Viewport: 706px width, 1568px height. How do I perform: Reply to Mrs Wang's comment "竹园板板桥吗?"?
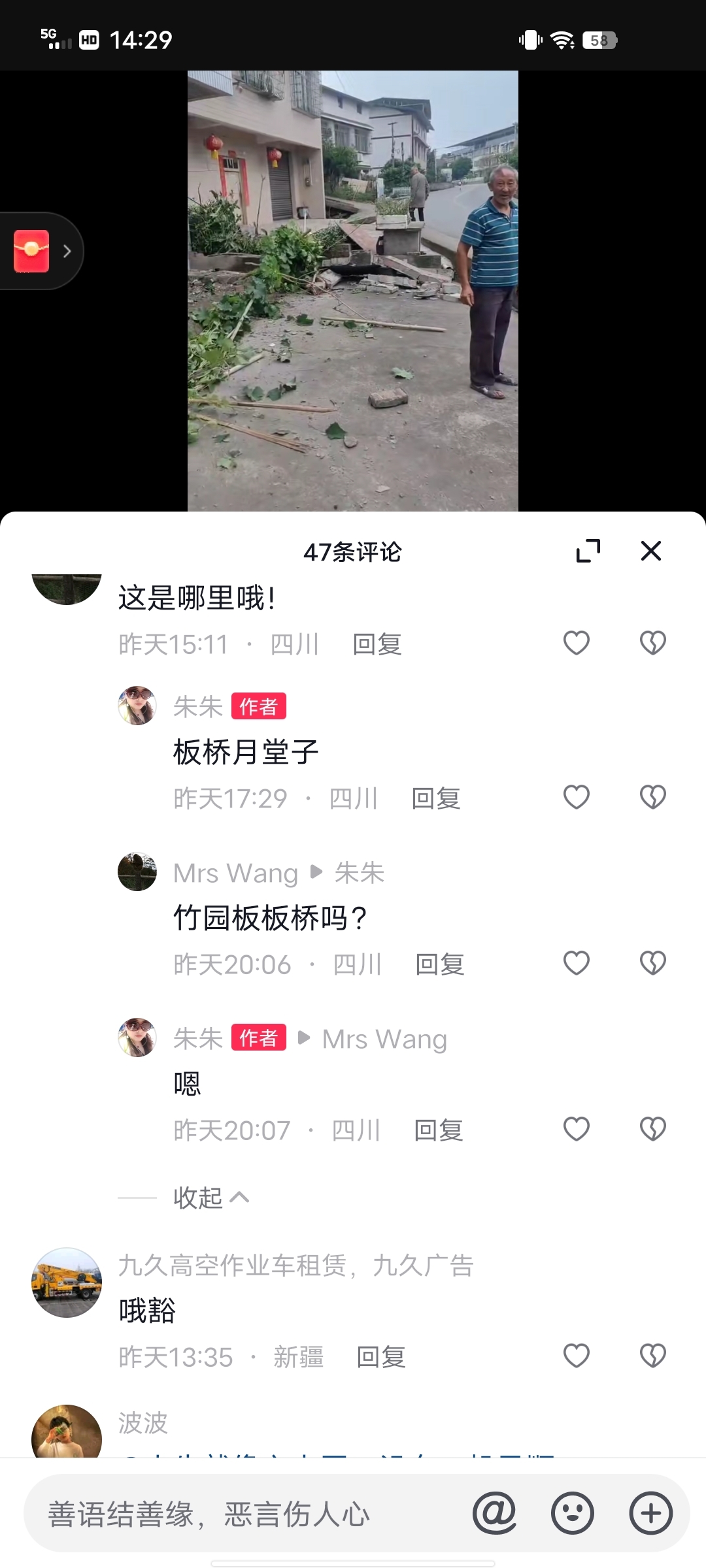[440, 964]
